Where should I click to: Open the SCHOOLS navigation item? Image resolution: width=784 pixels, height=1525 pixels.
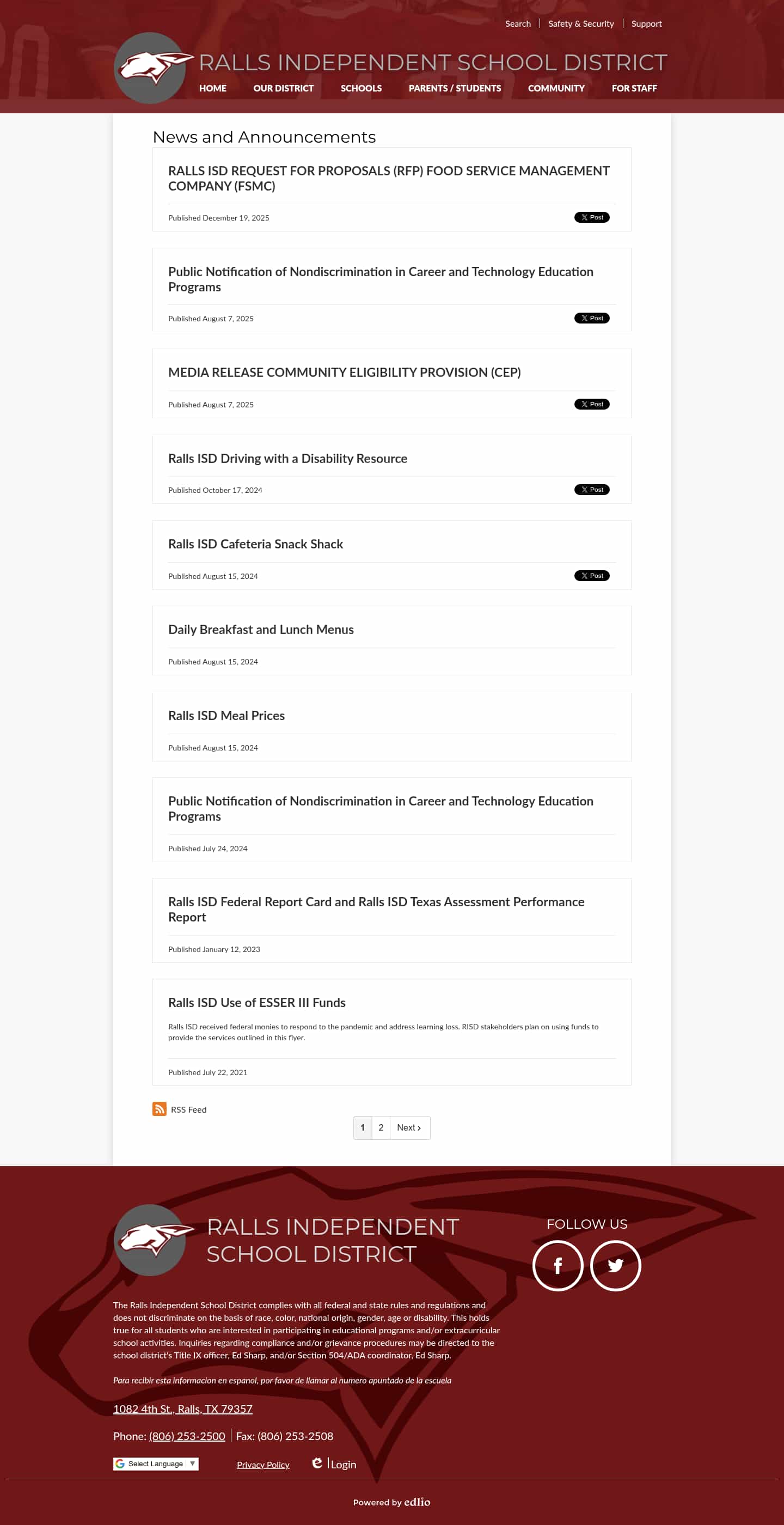[x=361, y=88]
